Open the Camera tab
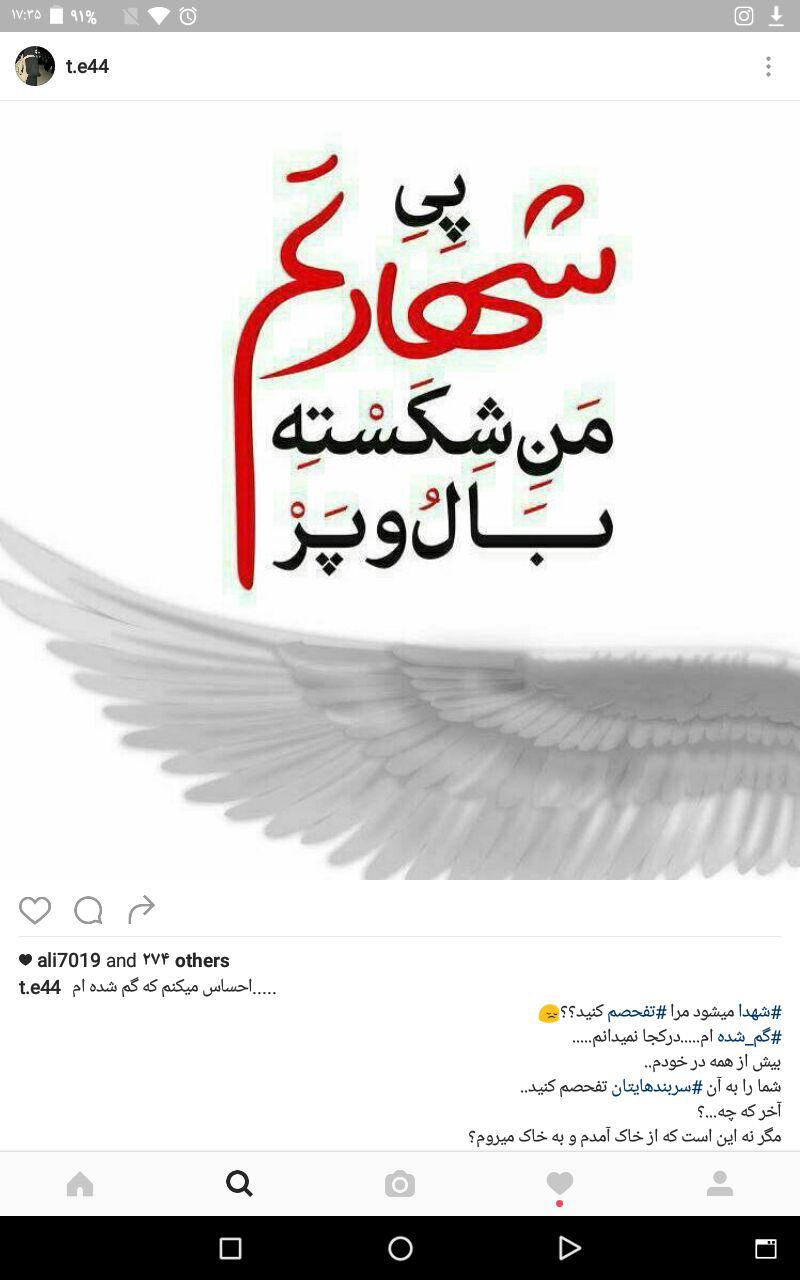 click(399, 1184)
